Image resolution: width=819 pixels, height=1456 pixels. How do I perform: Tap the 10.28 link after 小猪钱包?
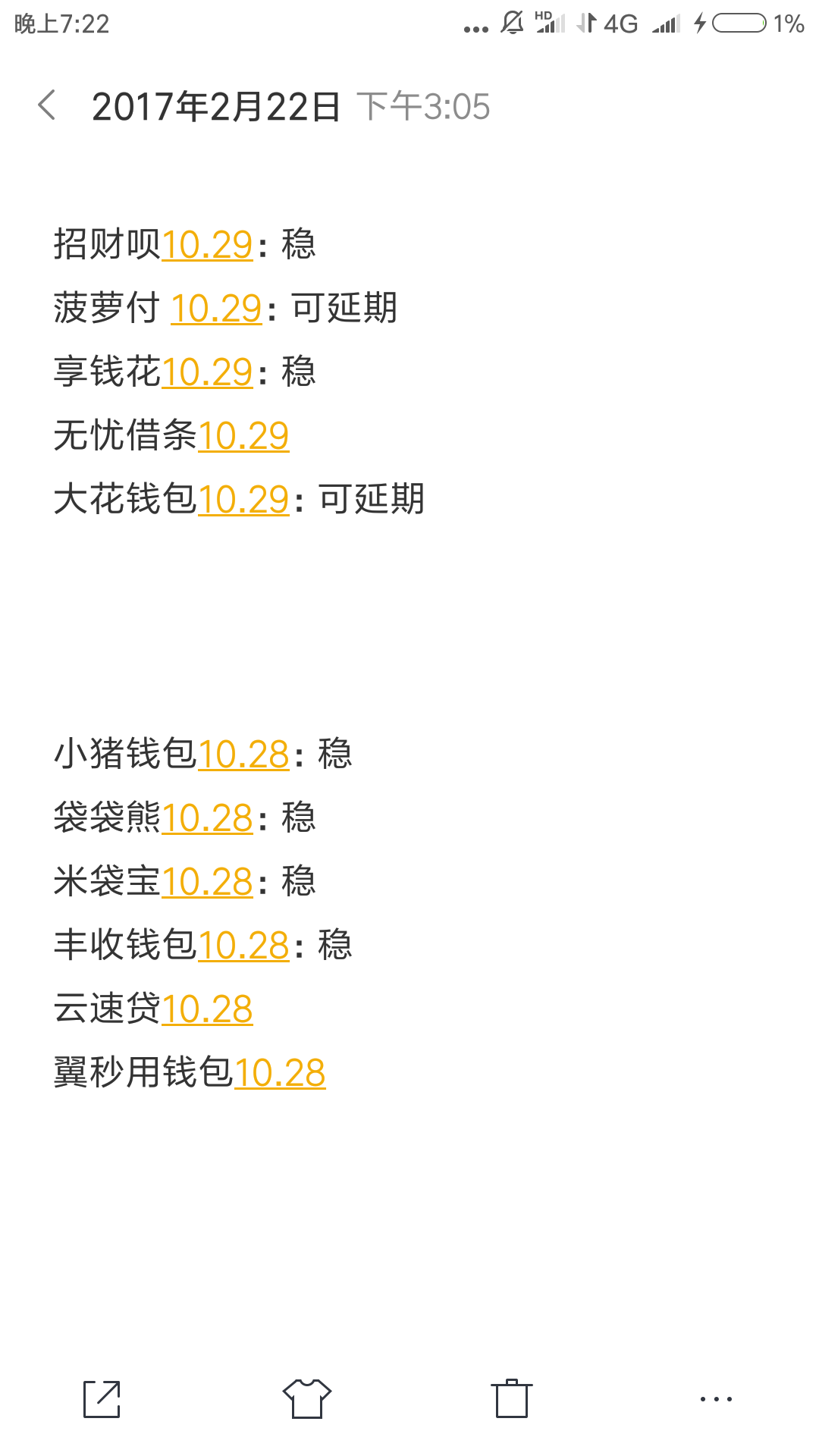[243, 755]
